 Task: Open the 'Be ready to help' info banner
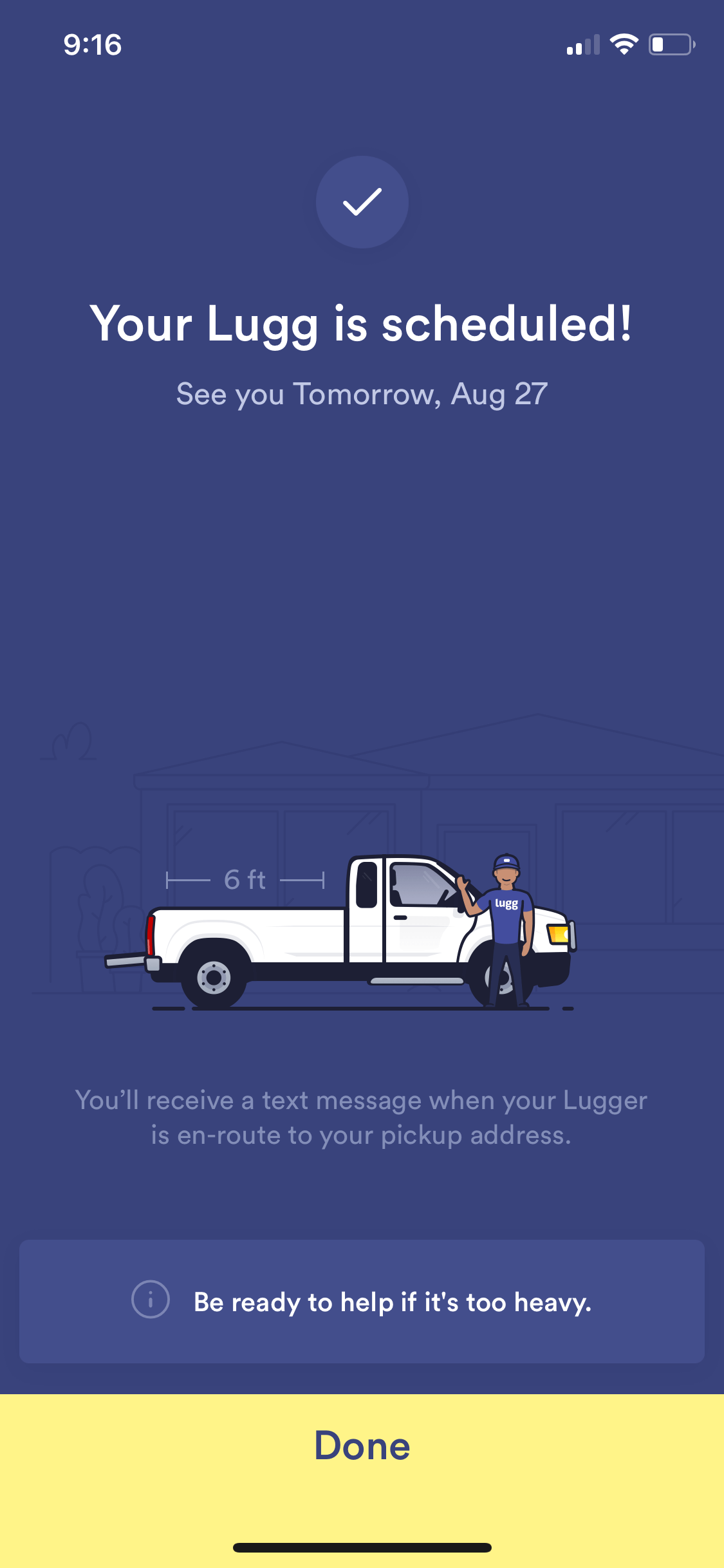[x=362, y=1302]
